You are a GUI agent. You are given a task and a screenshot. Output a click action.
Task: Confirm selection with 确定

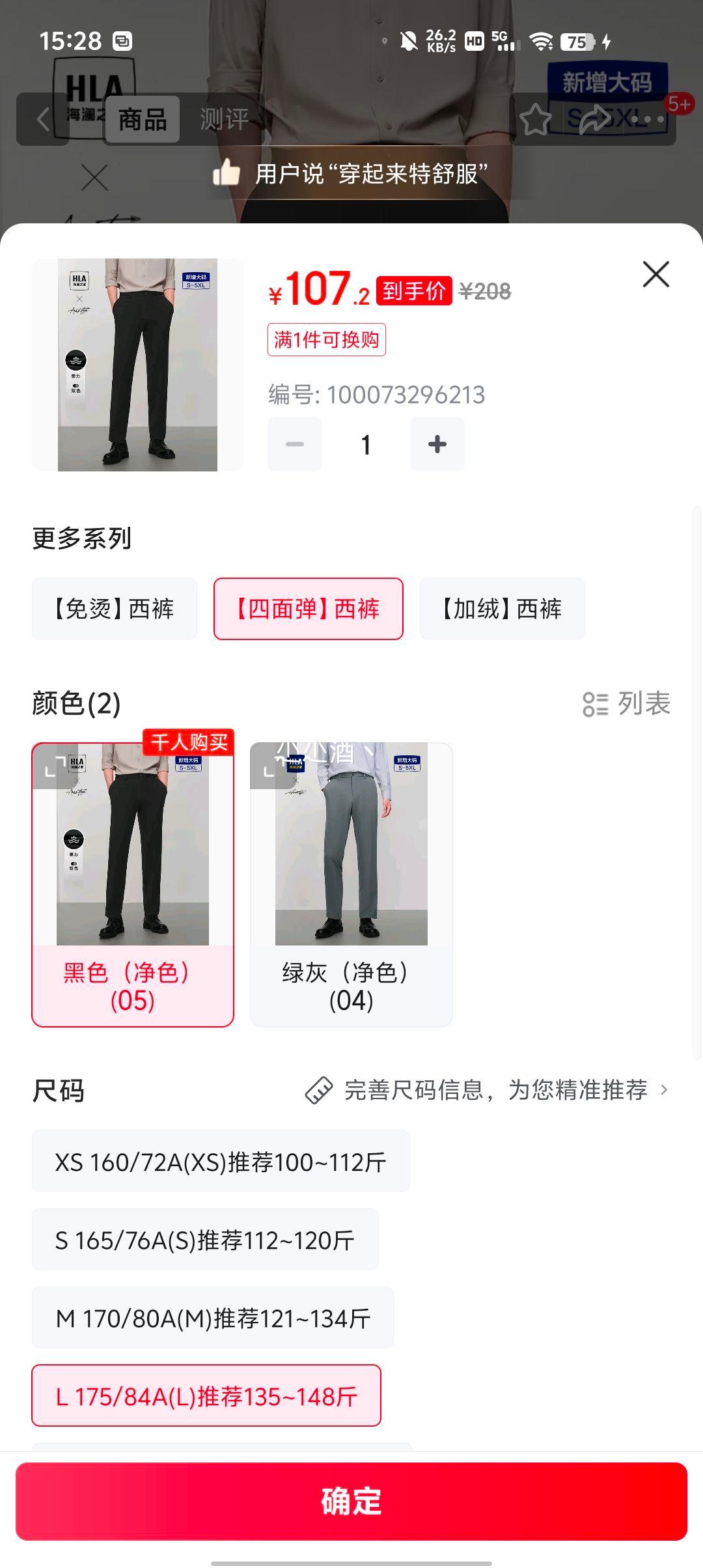point(351,1501)
